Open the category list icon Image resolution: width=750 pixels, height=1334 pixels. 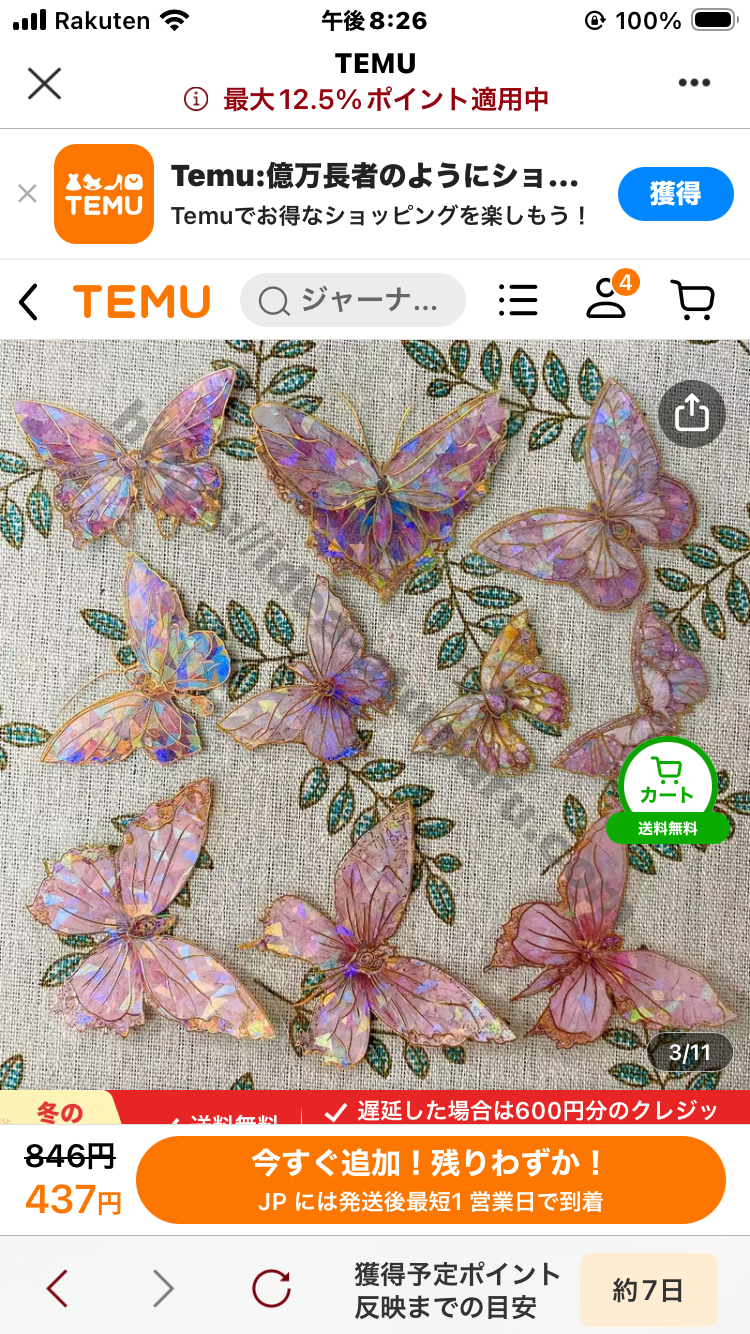point(518,300)
